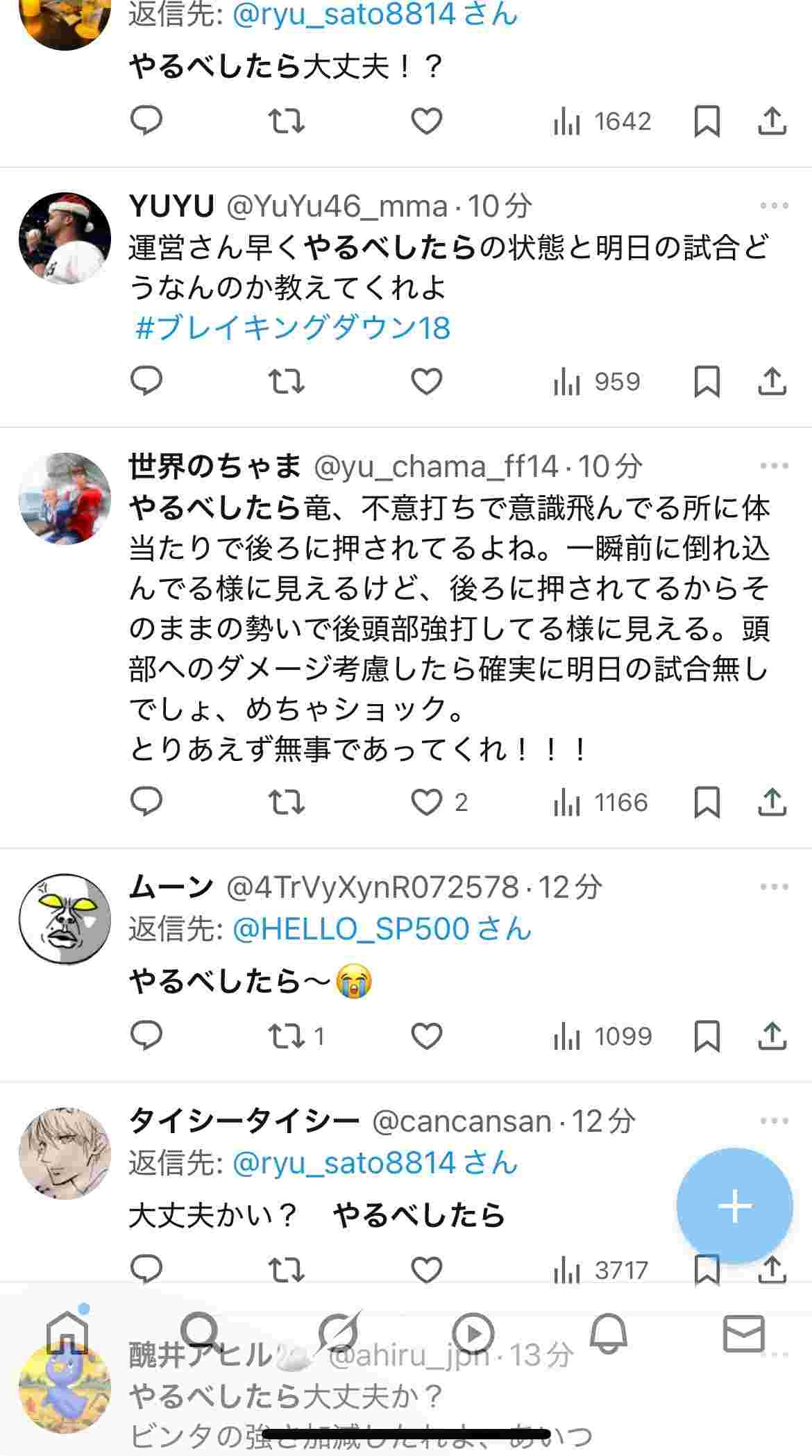Go to the Messages envelope tab
Image resolution: width=812 pixels, height=1456 pixels.
click(x=743, y=1333)
